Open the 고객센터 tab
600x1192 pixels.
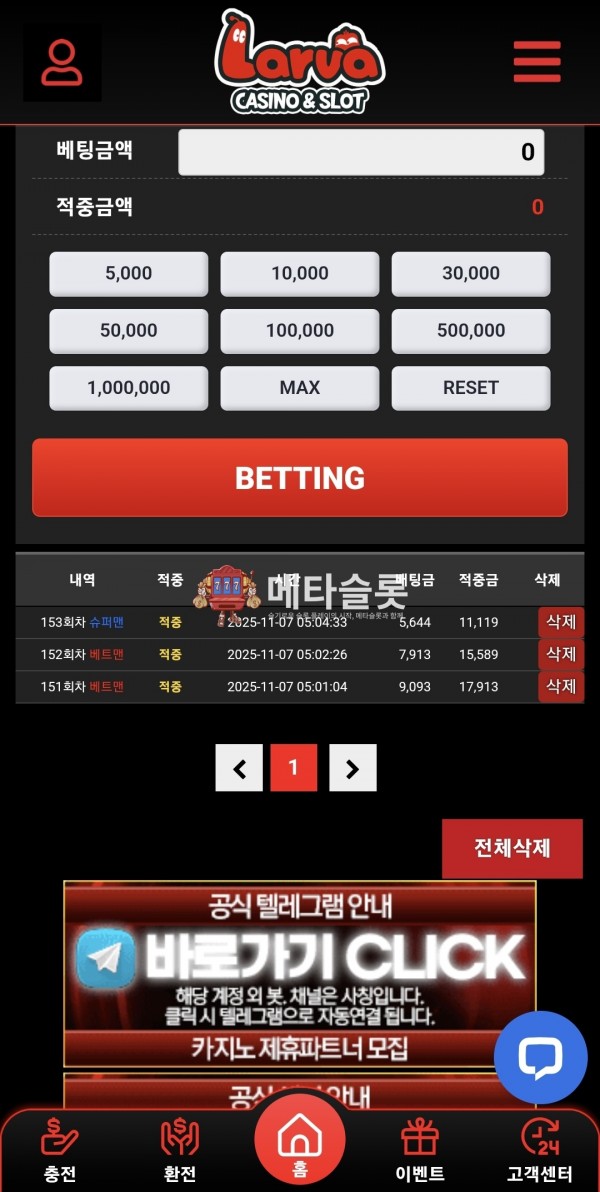point(539,1150)
